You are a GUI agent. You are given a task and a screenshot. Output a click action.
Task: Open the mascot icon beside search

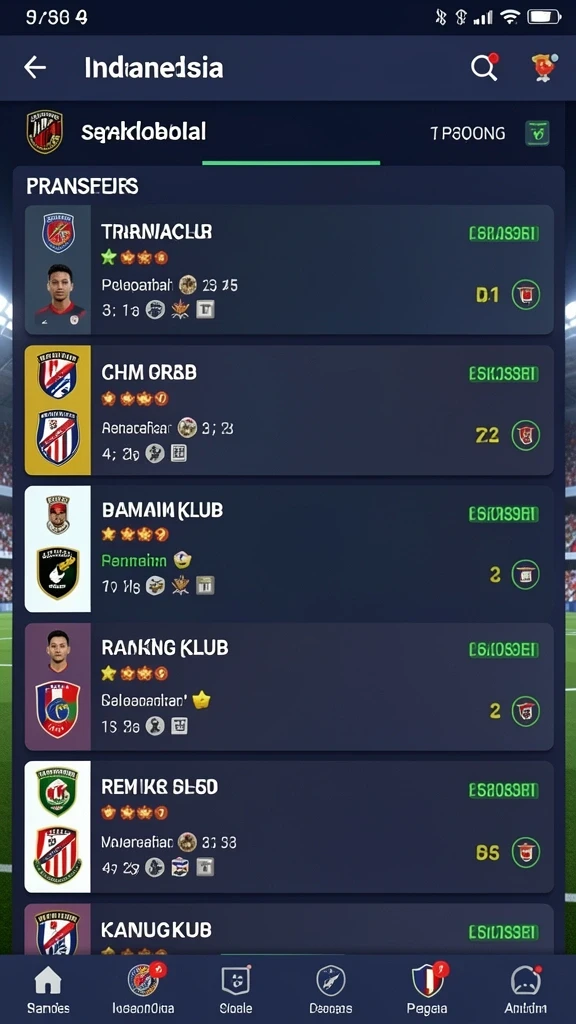pyautogui.click(x=543, y=67)
